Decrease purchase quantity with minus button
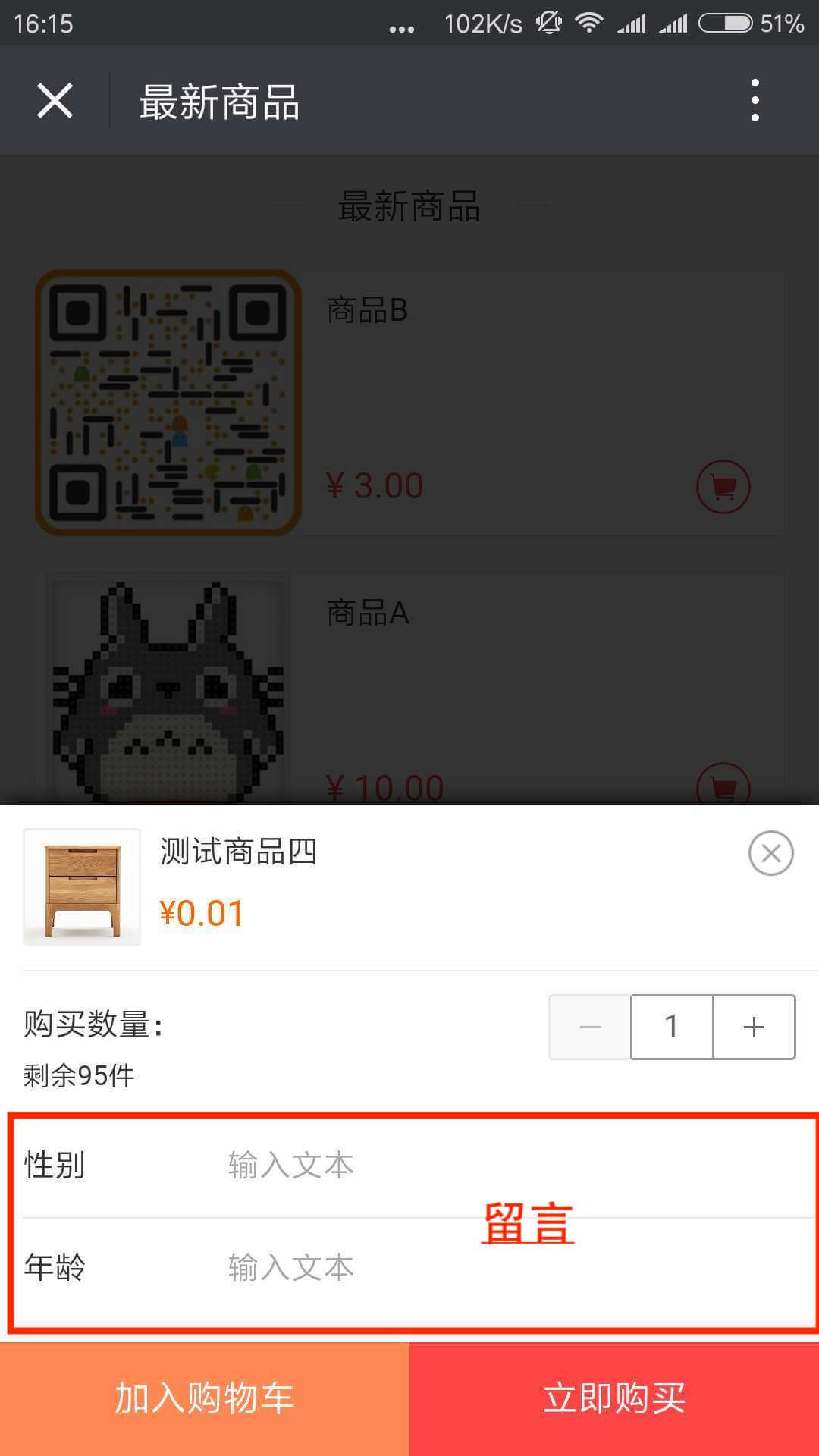This screenshot has width=819, height=1456. [590, 1028]
